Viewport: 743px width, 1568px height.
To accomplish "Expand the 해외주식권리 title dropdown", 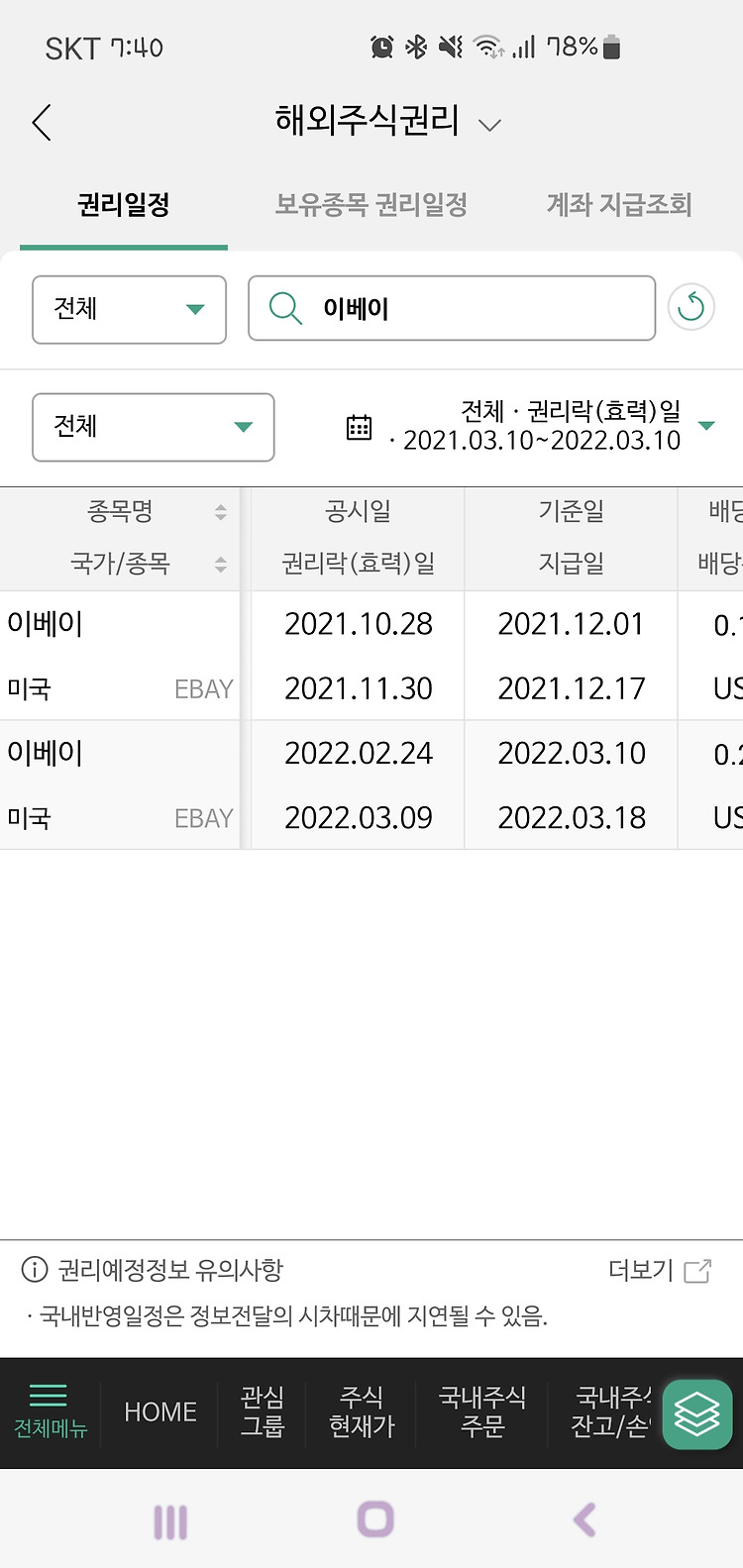I will (388, 122).
